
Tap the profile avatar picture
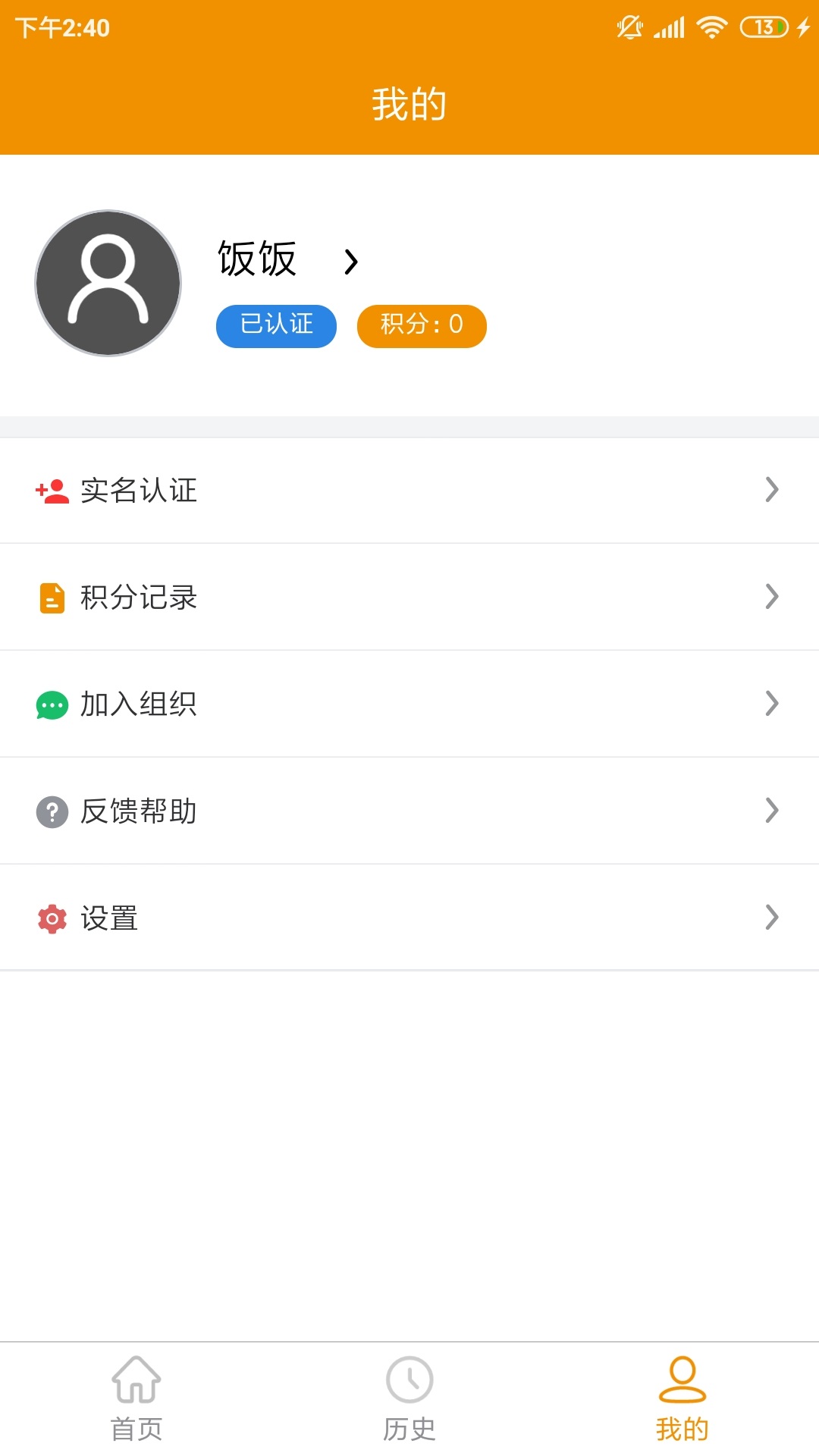108,283
